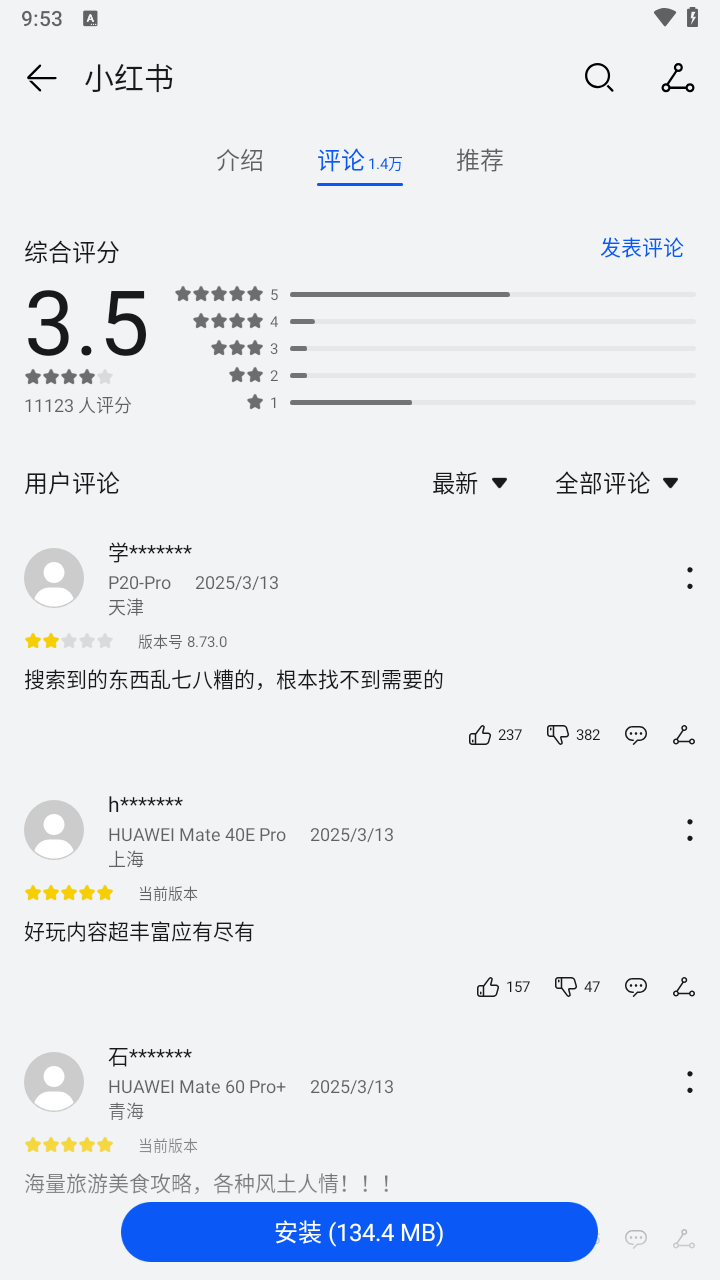Switch to the 介绍 tab
This screenshot has width=720, height=1280.
point(240,160)
